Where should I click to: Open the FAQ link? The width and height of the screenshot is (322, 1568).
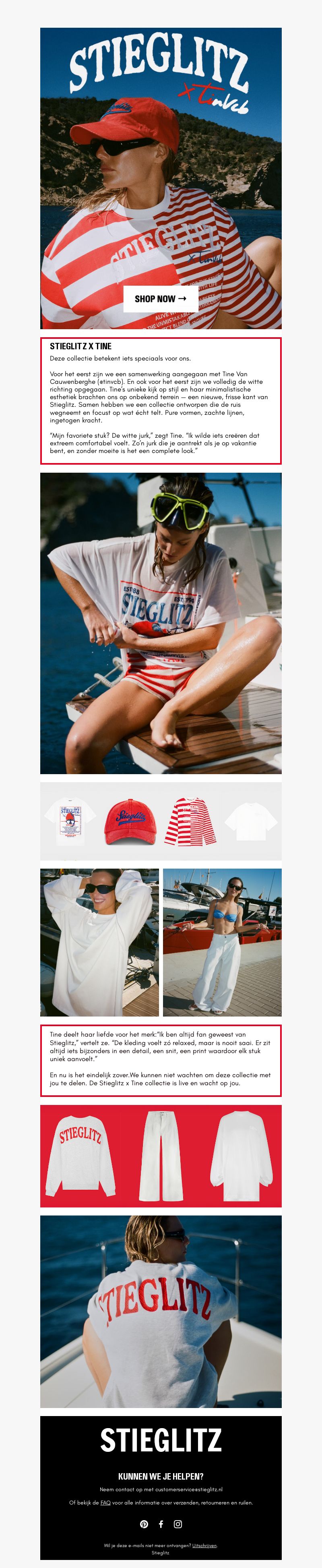click(105, 1502)
